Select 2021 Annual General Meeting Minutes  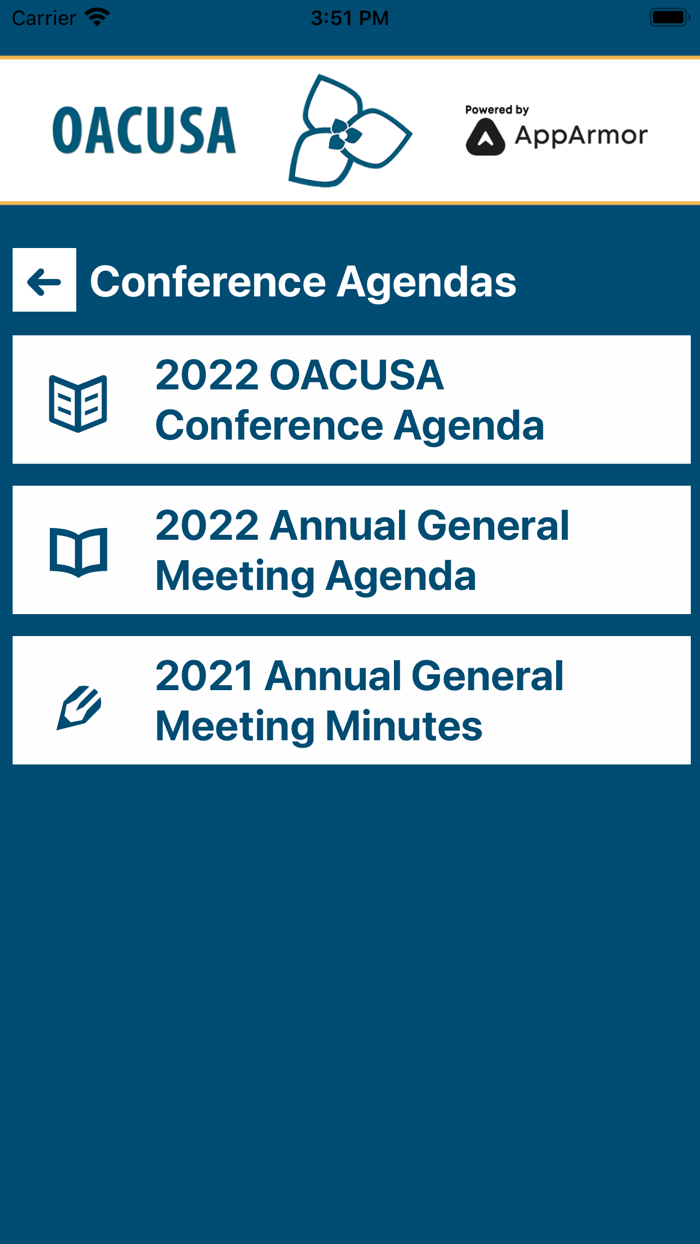(351, 700)
